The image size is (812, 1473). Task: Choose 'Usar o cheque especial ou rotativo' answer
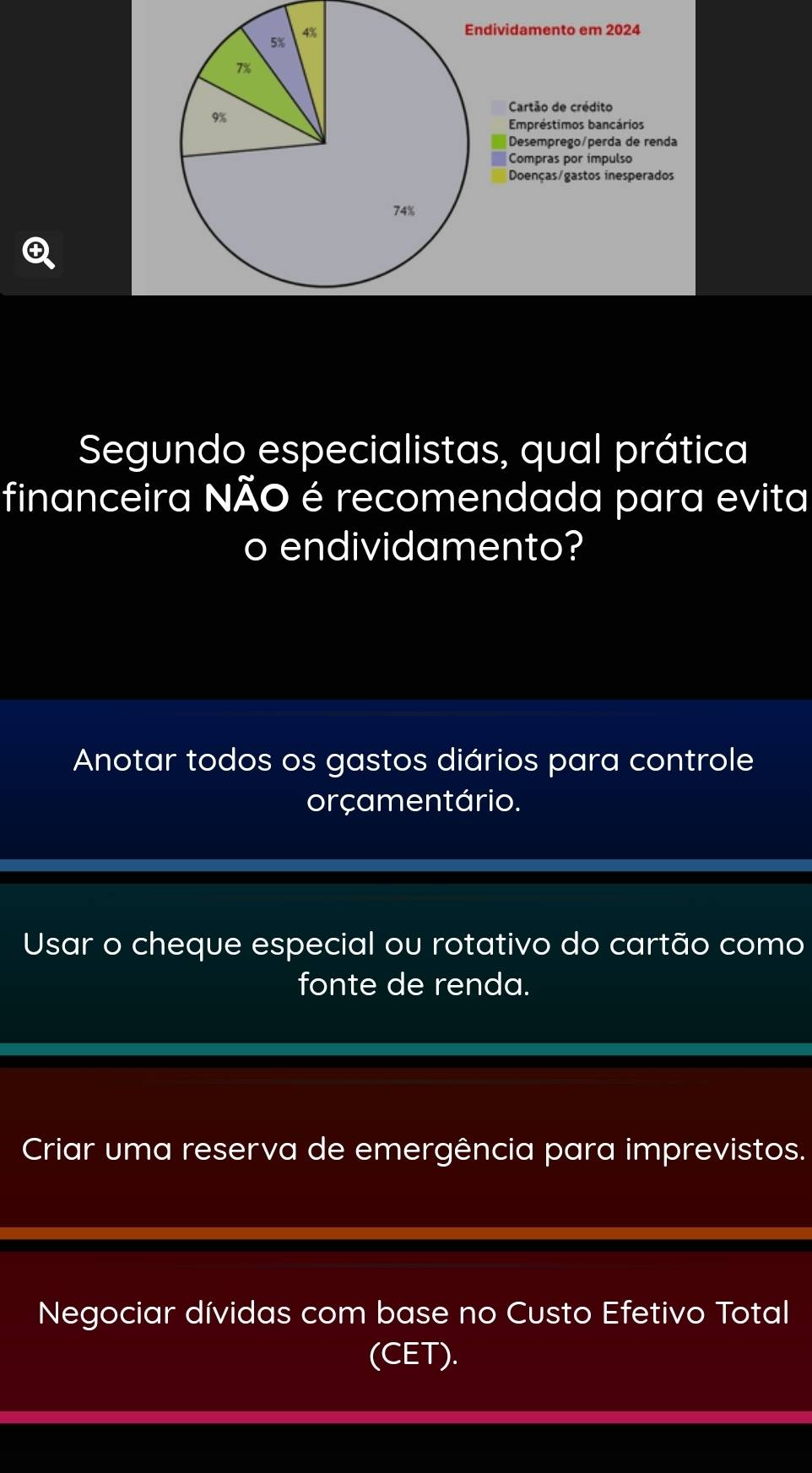[x=406, y=964]
